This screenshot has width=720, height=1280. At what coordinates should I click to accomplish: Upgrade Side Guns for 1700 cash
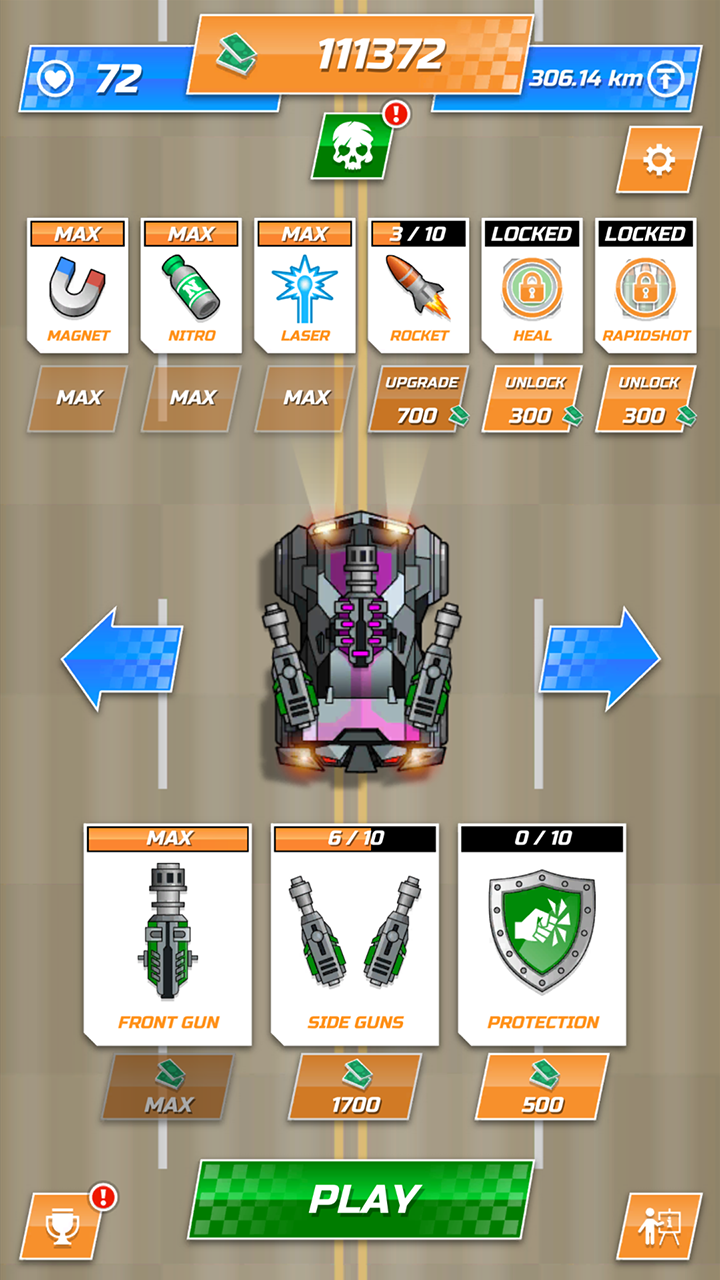coord(355,1088)
